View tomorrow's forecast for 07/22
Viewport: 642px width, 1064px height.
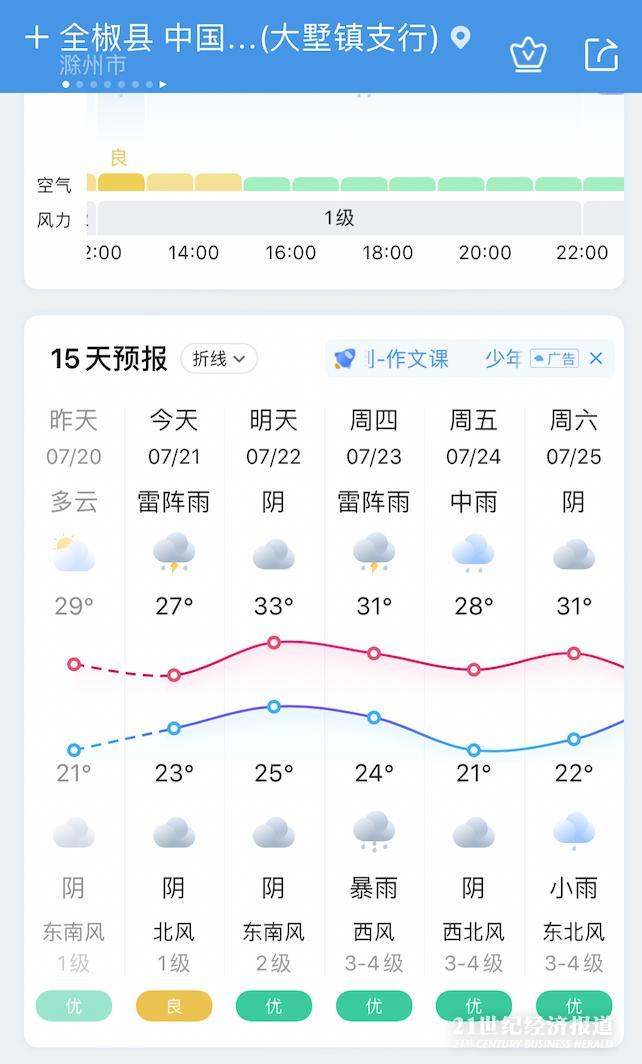[274, 438]
